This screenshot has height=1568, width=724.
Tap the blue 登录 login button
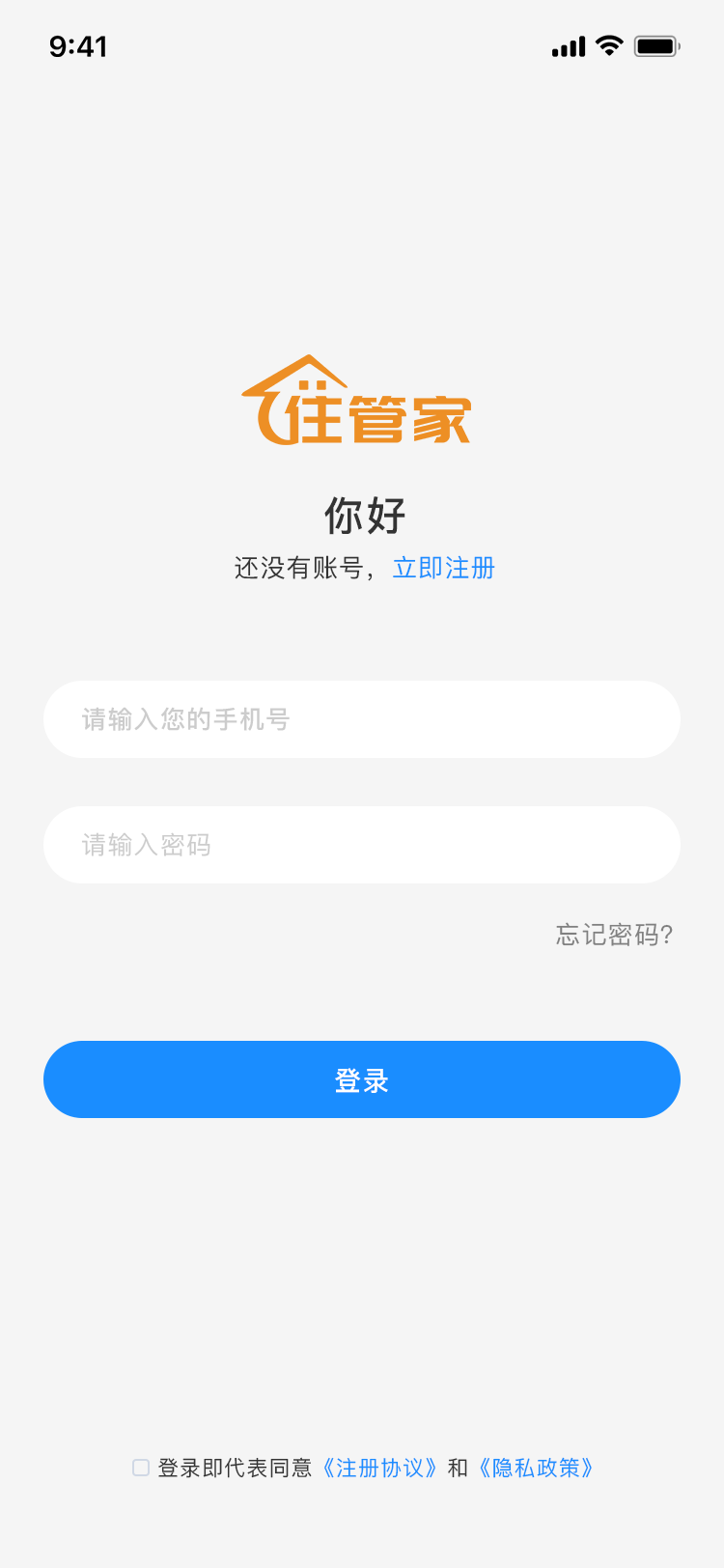(x=362, y=1079)
